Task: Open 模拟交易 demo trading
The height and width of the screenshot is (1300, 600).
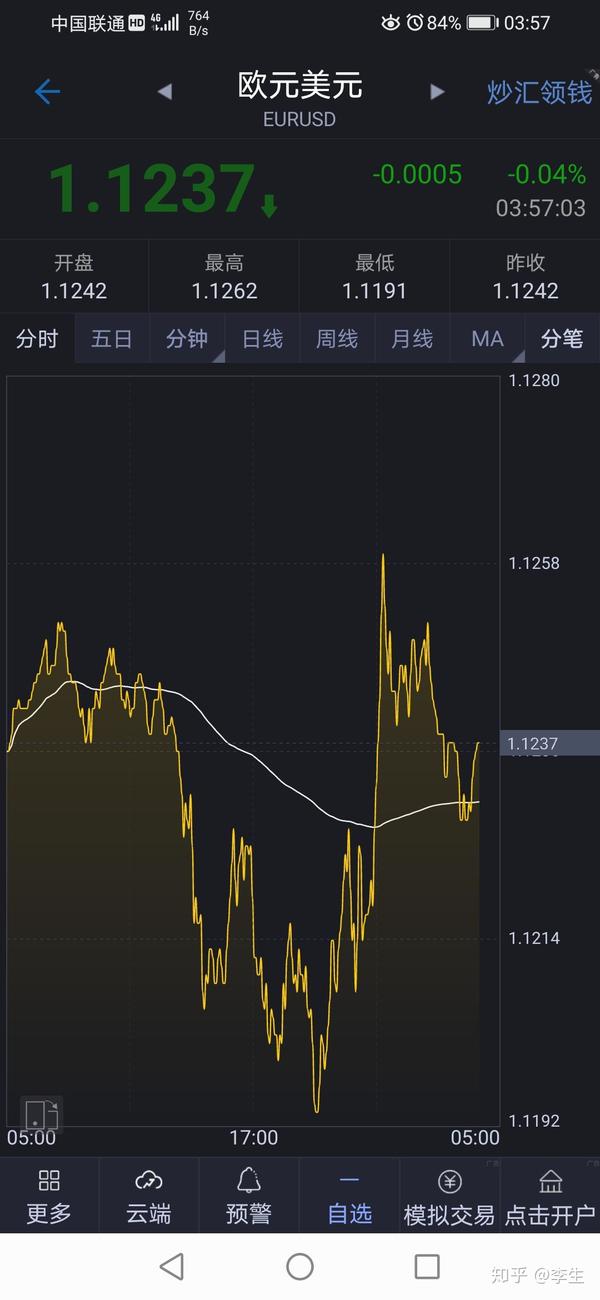Action: (x=449, y=1196)
